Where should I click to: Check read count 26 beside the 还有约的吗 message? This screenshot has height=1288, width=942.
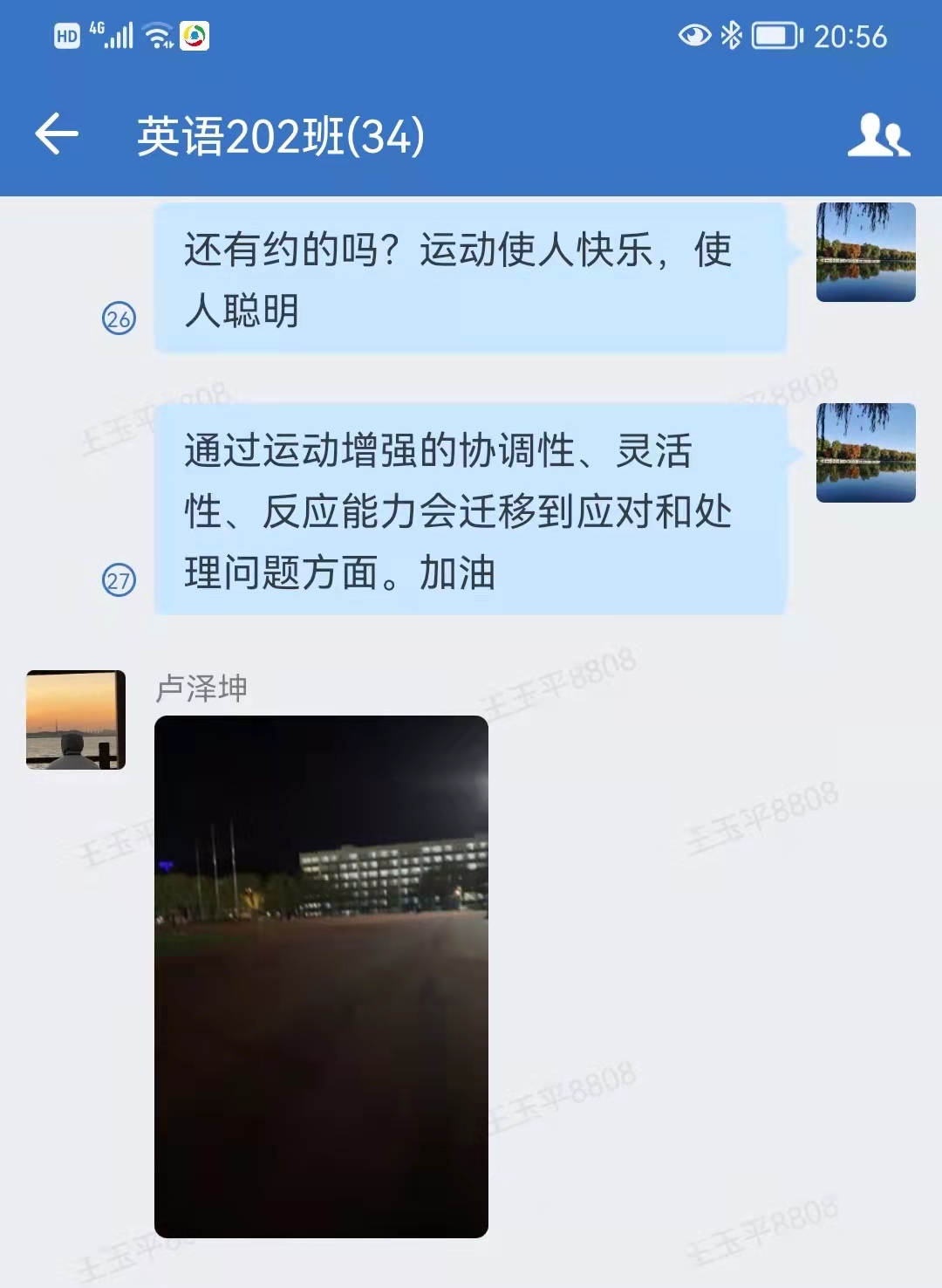[119, 319]
